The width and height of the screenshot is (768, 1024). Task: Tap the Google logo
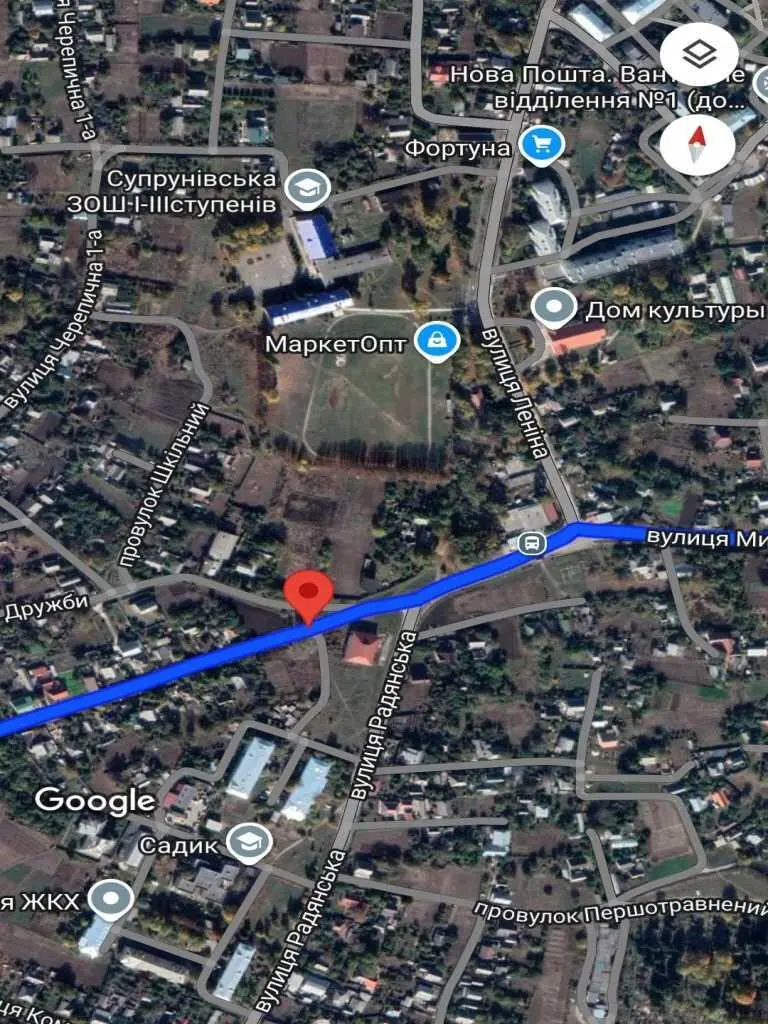[x=92, y=800]
